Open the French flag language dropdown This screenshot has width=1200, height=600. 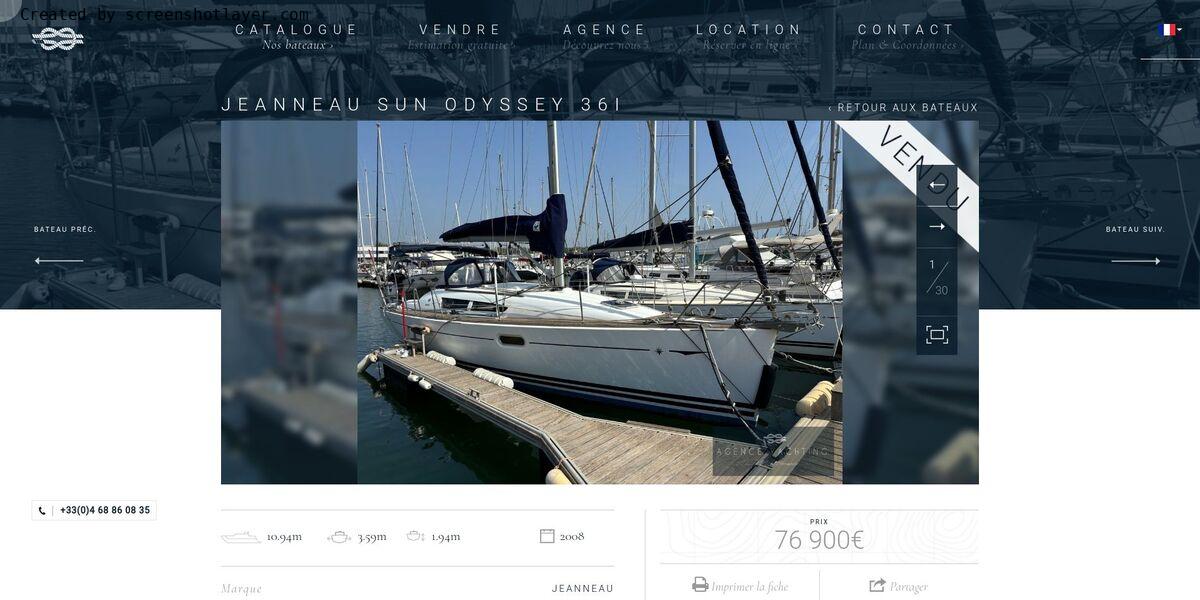click(1169, 30)
